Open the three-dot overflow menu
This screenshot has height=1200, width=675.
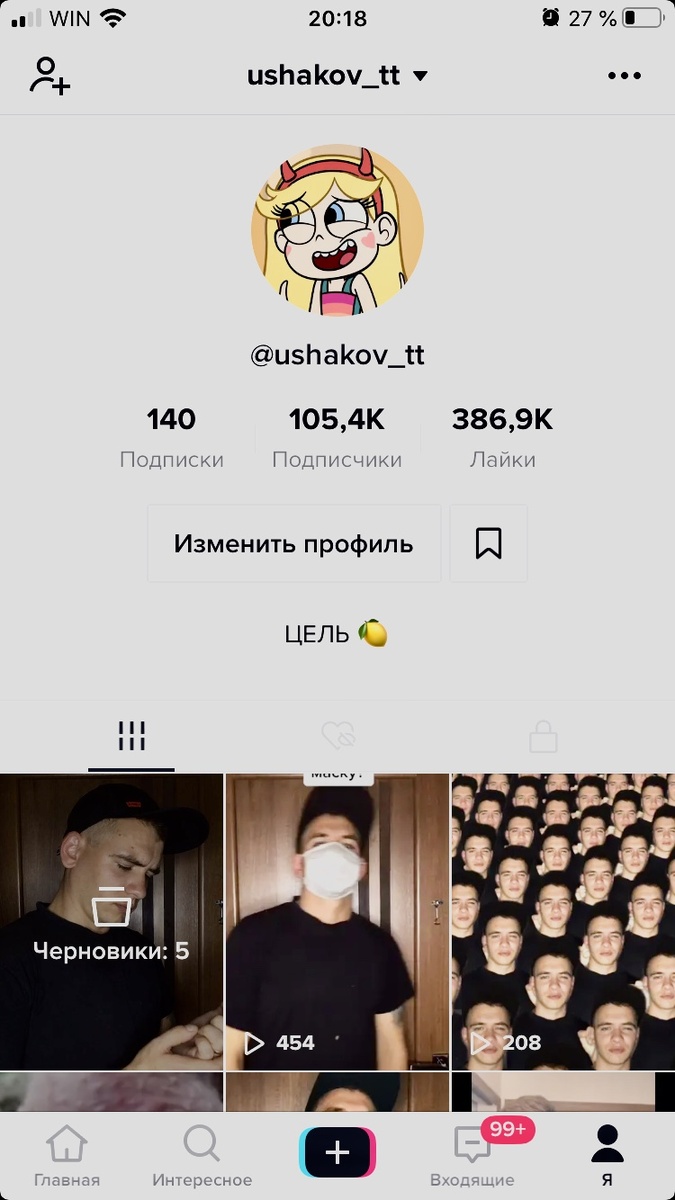624,76
